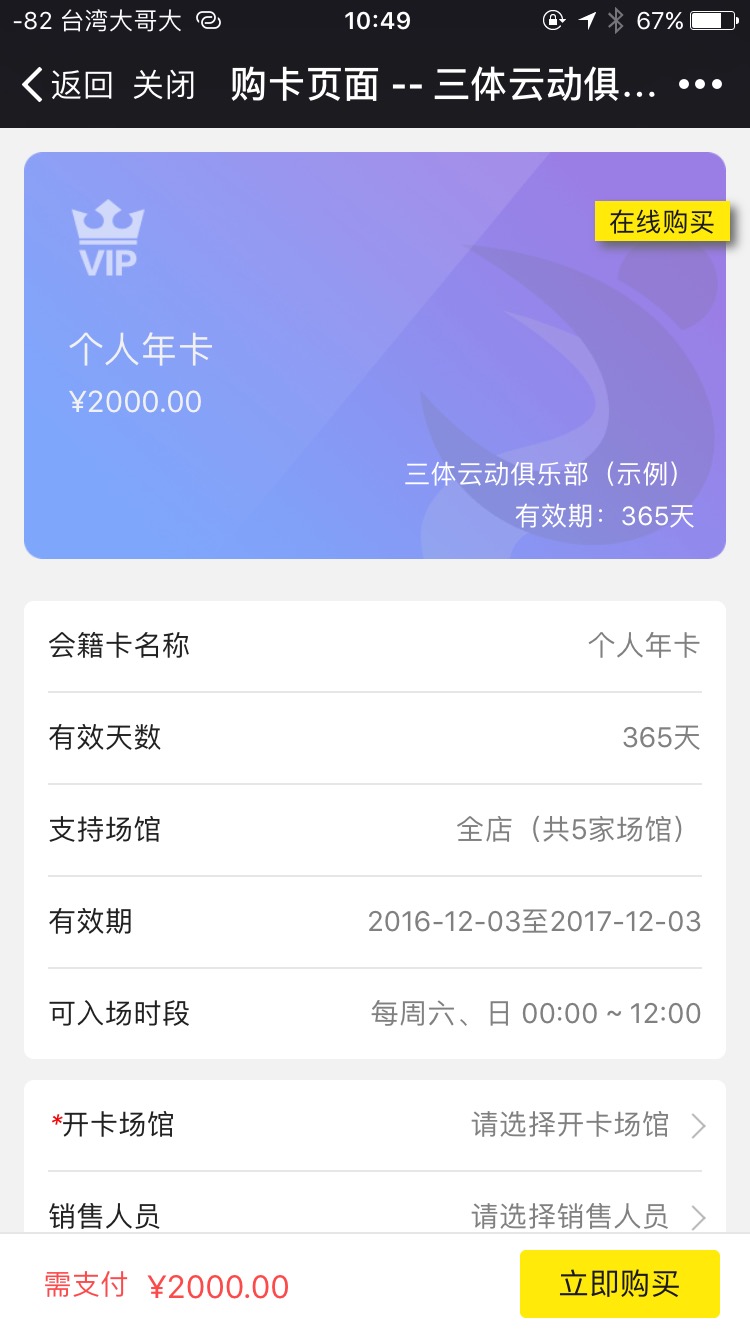Go back using 返回 arrow

66,86
